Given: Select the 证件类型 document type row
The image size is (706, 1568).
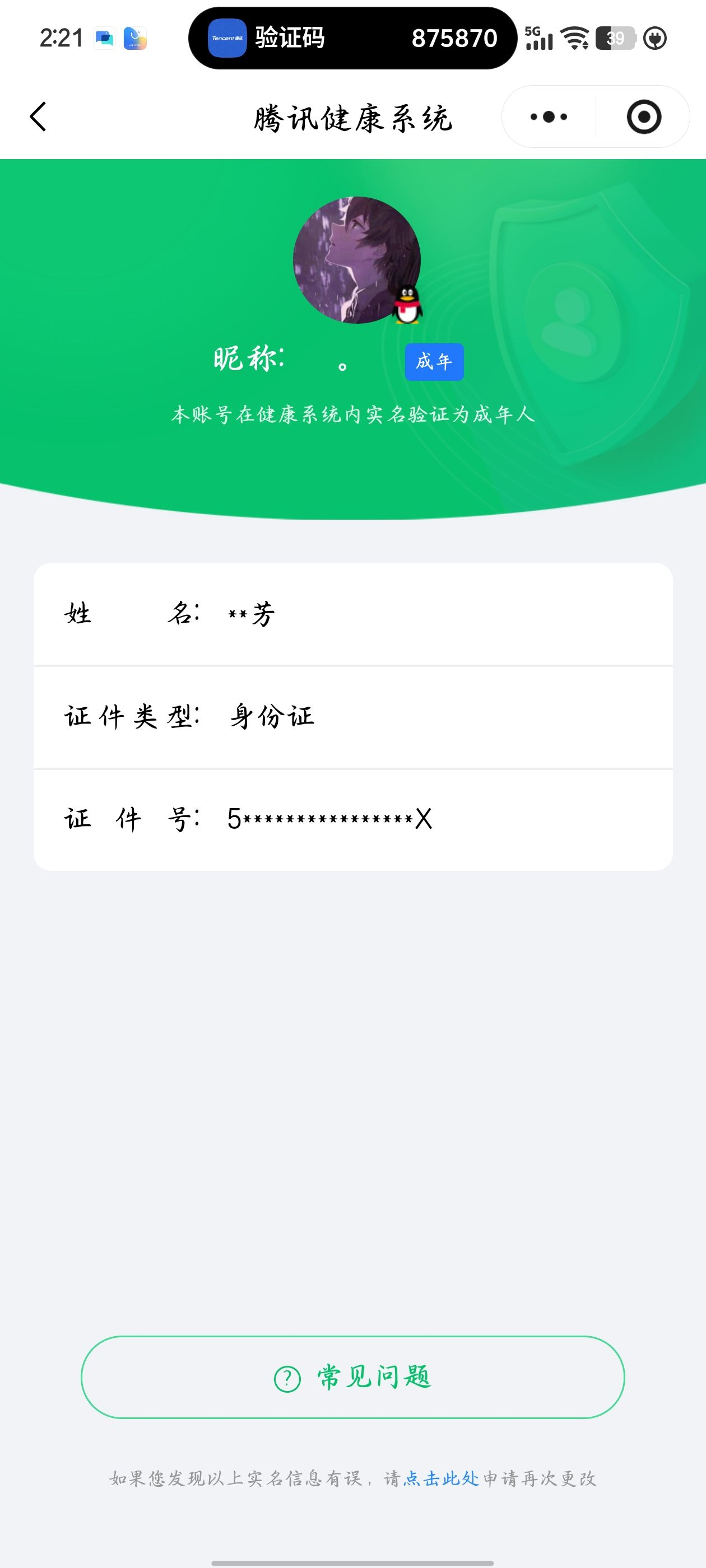Looking at the screenshot, I should click(354, 717).
